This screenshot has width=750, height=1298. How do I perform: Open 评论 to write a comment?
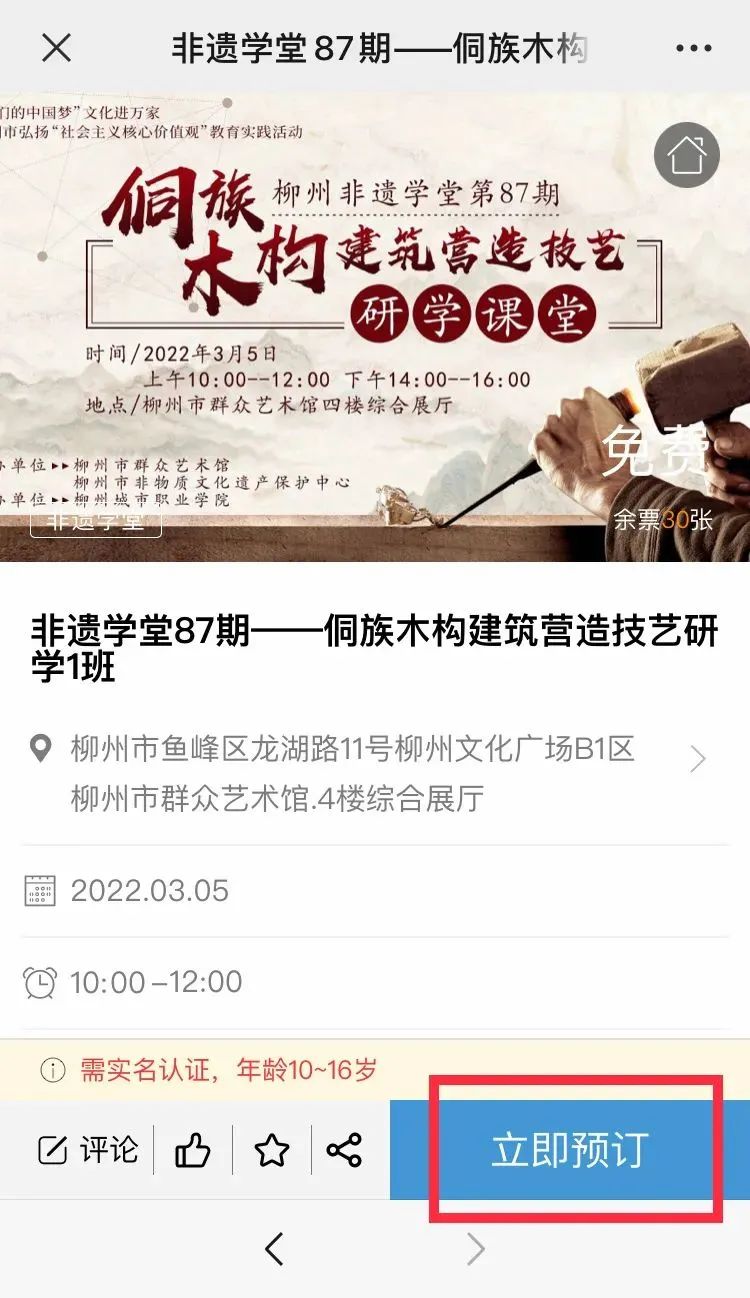click(88, 1150)
